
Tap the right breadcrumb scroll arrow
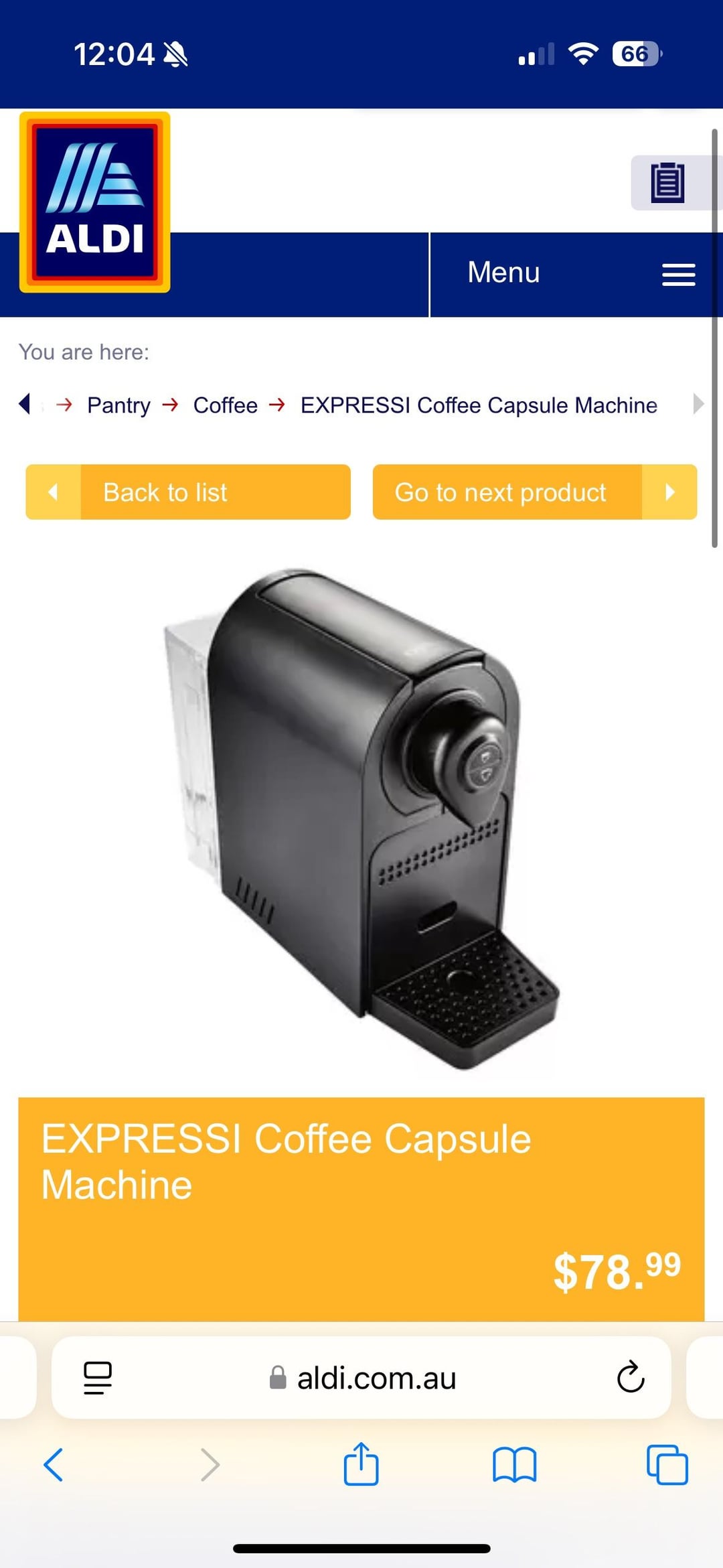point(698,404)
